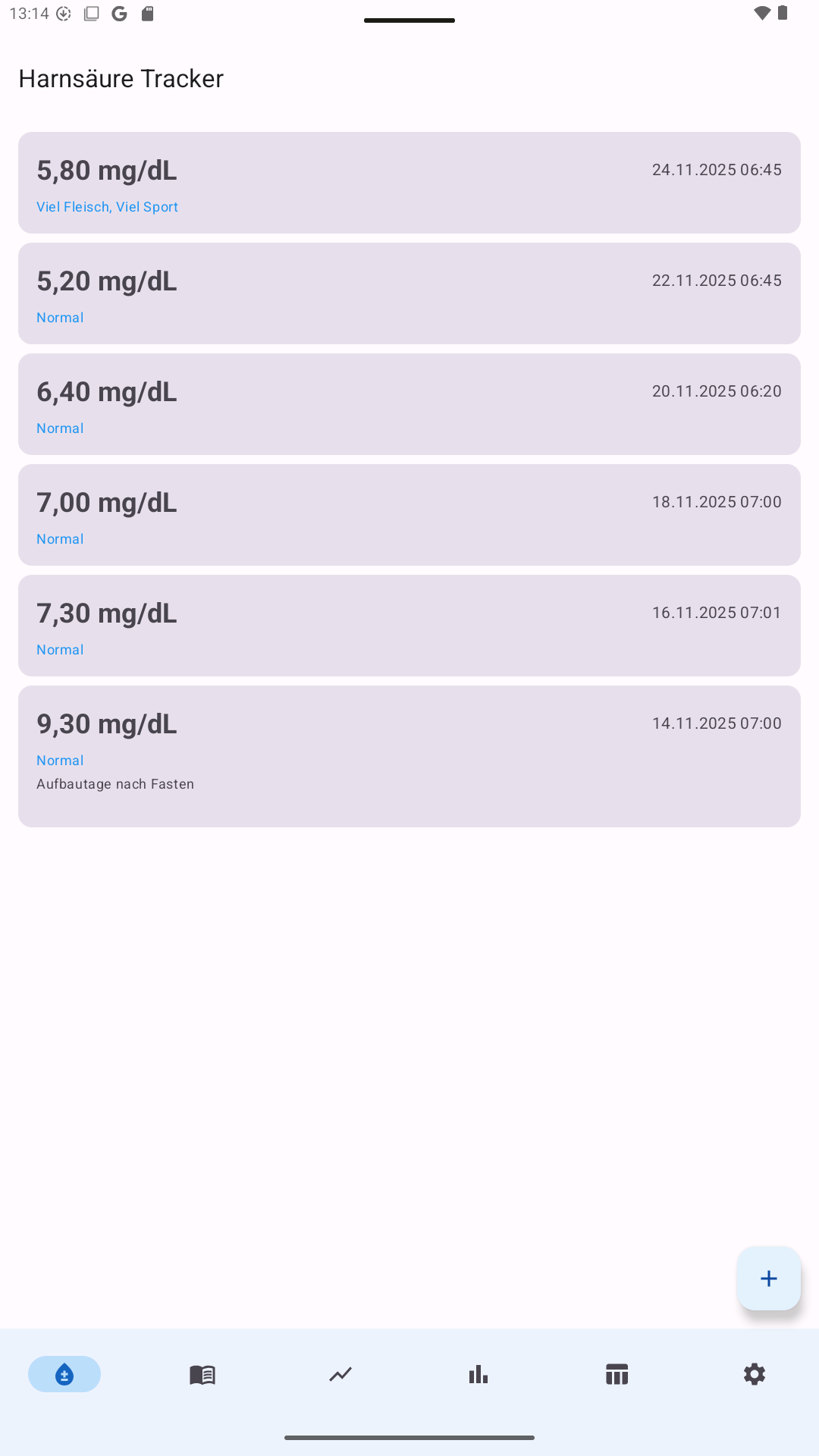
Task: Go to the table view tab
Action: coord(617,1374)
